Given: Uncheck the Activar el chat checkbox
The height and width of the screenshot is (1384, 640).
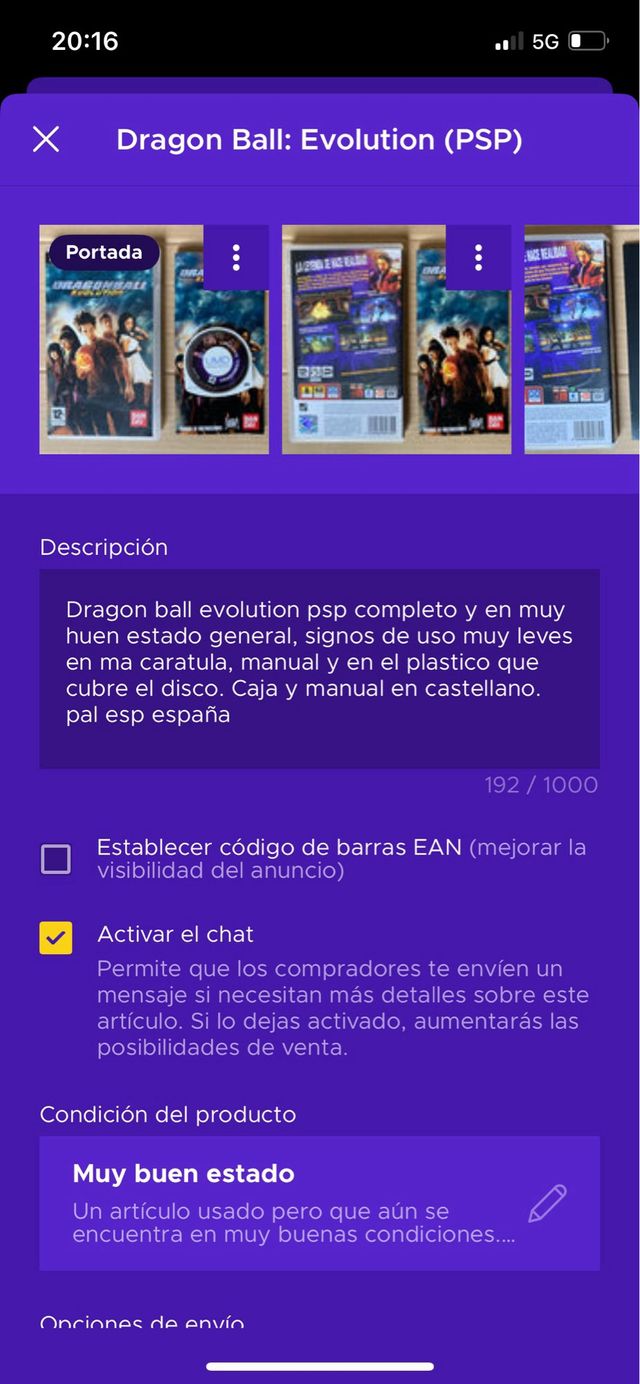Looking at the screenshot, I should (56, 937).
